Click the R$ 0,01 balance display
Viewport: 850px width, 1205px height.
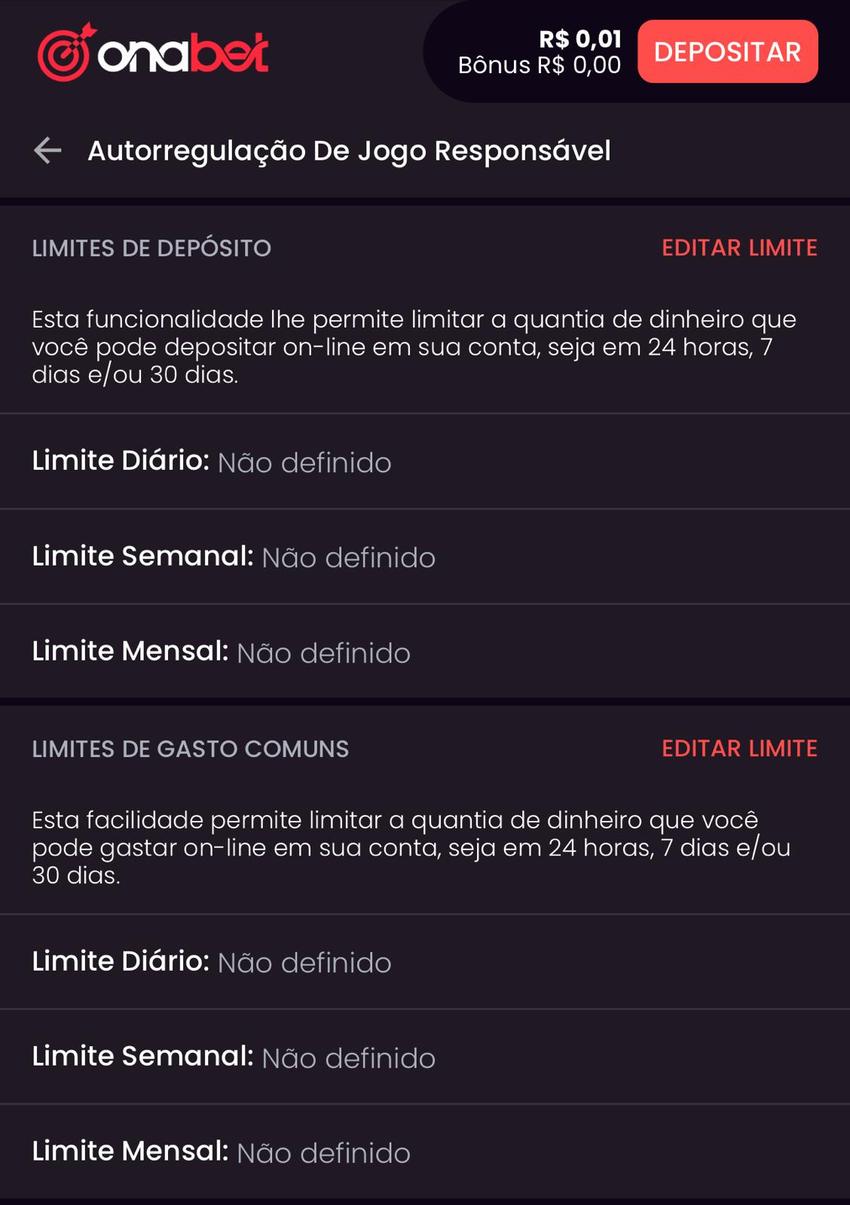[578, 37]
